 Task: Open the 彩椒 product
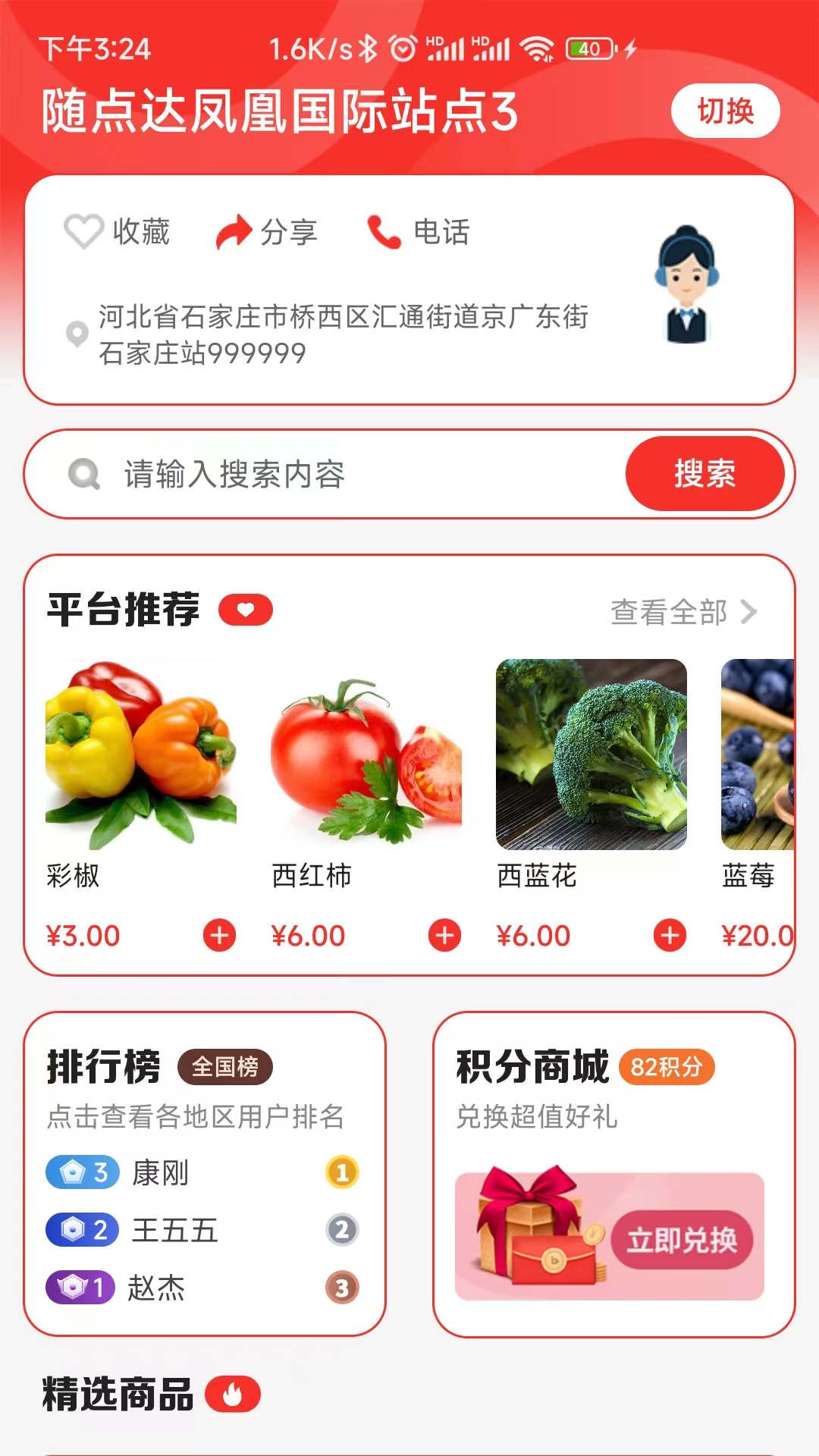point(141,755)
